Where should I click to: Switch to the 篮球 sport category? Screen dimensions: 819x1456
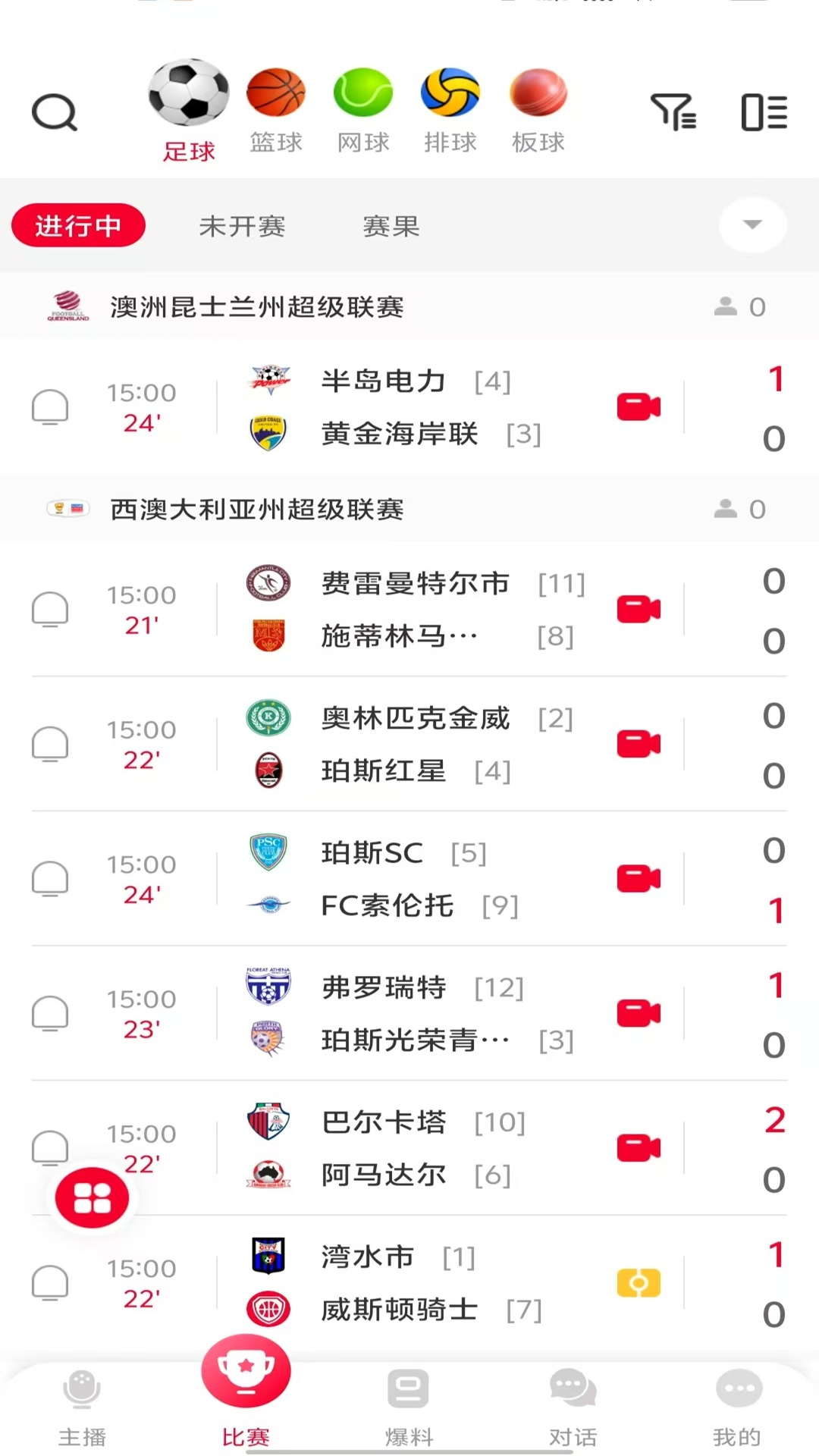pos(276,110)
